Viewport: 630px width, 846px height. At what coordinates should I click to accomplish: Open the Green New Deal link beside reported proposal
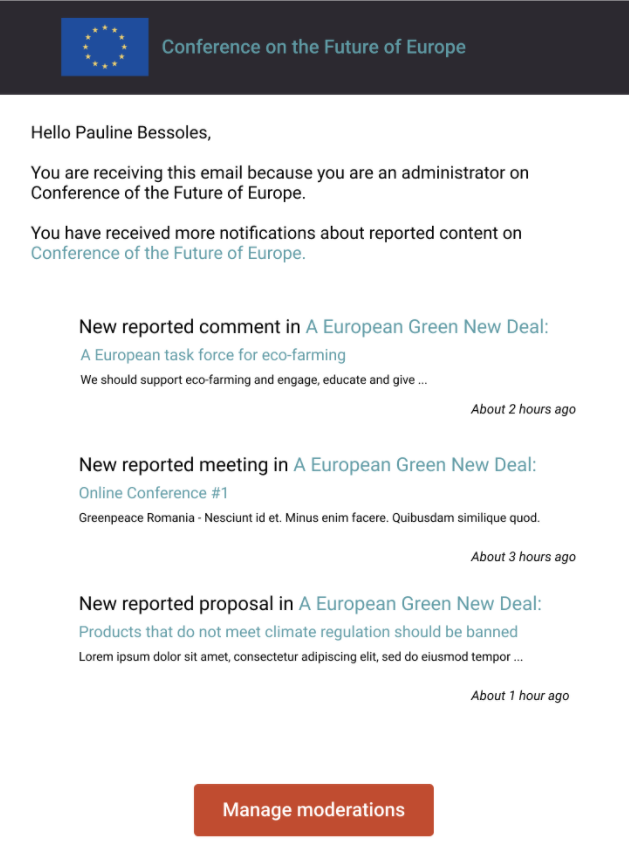[420, 604]
